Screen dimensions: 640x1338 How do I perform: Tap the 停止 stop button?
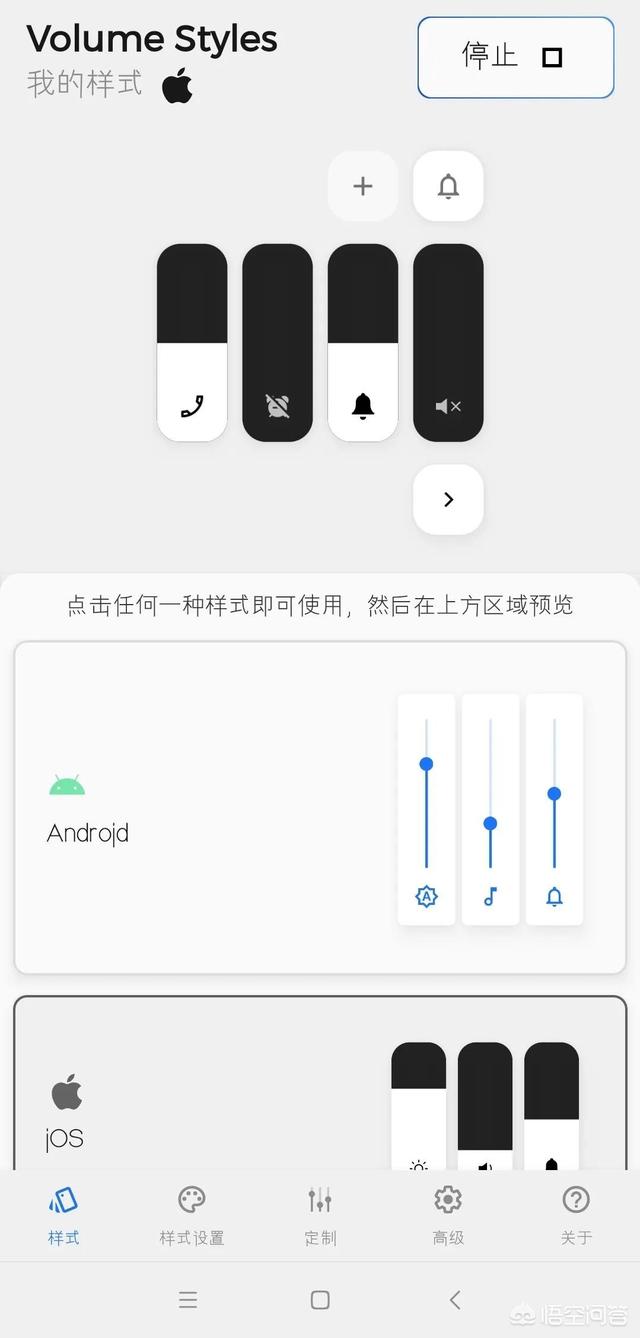click(x=515, y=57)
